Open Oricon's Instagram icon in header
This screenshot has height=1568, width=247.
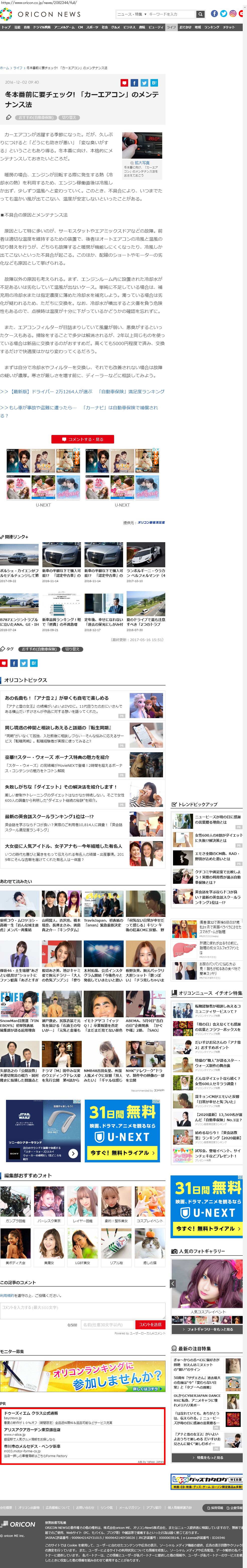[232, 13]
